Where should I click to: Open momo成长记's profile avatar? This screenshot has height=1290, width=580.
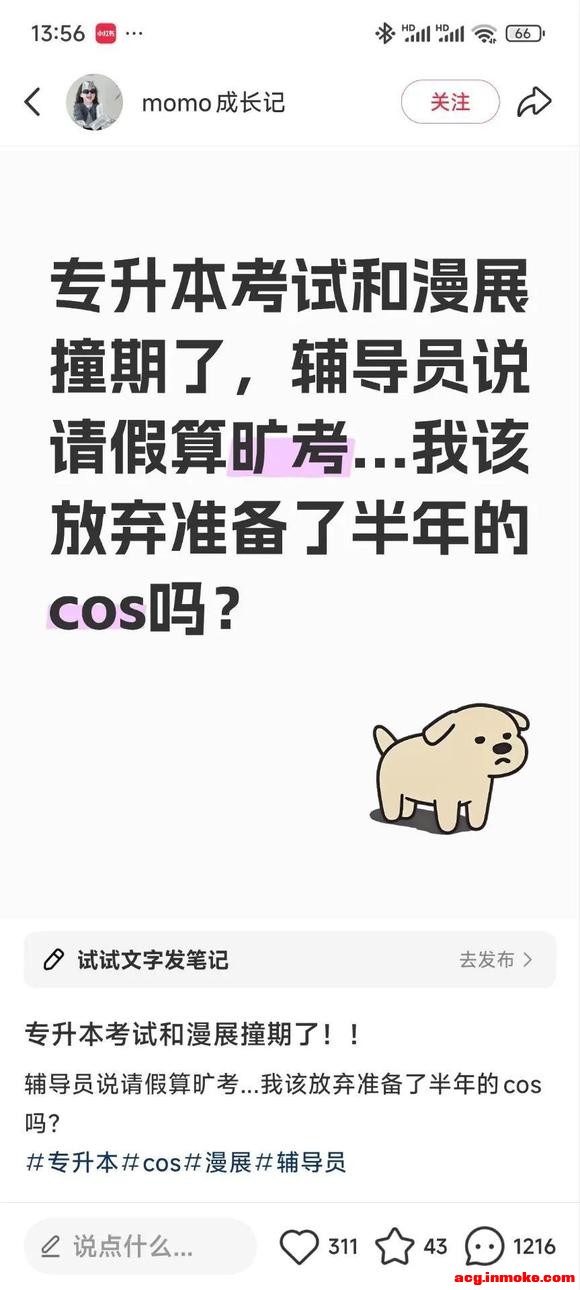click(x=94, y=101)
